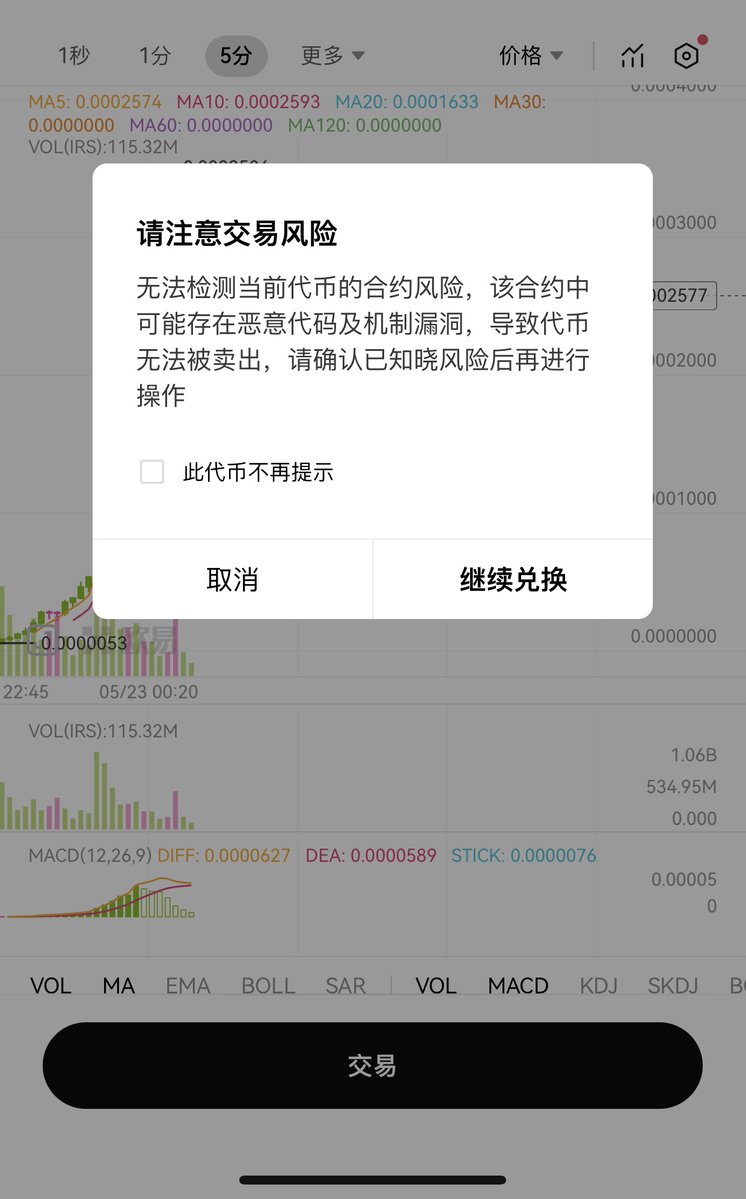This screenshot has width=746, height=1199.
Task: Select the 5分 interval
Action: point(236,56)
